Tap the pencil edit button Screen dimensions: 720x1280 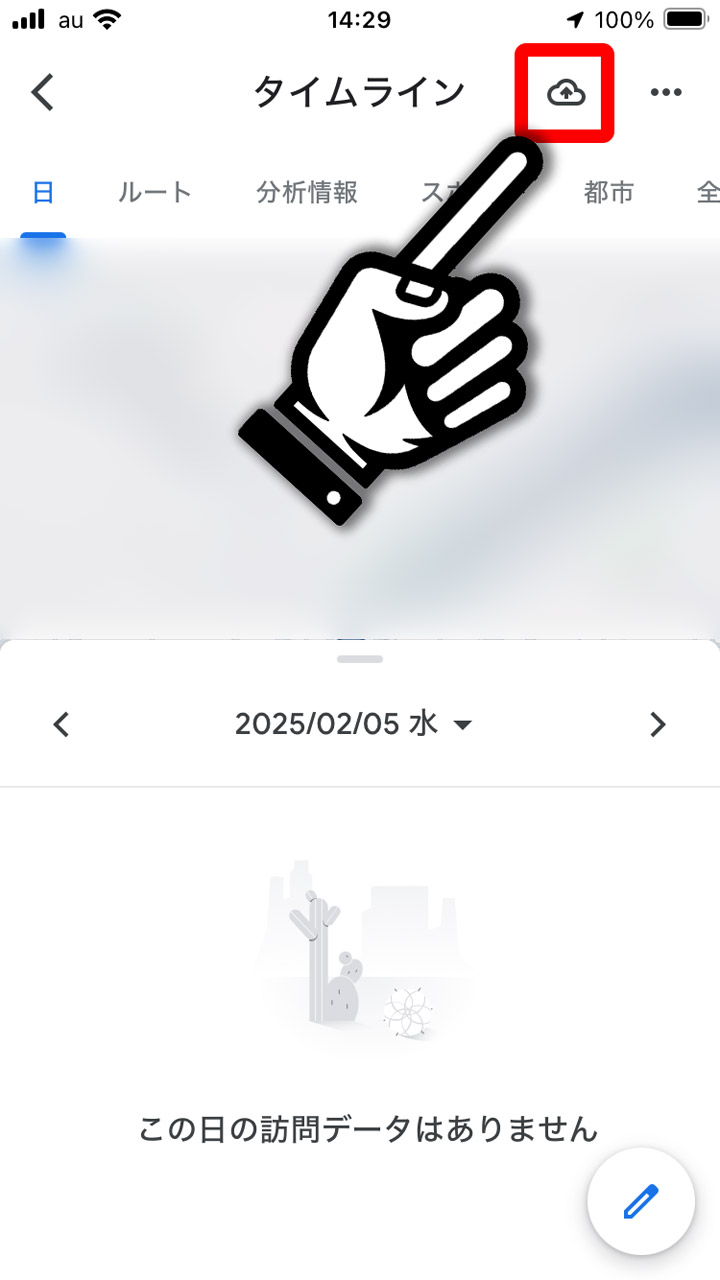(x=641, y=1201)
